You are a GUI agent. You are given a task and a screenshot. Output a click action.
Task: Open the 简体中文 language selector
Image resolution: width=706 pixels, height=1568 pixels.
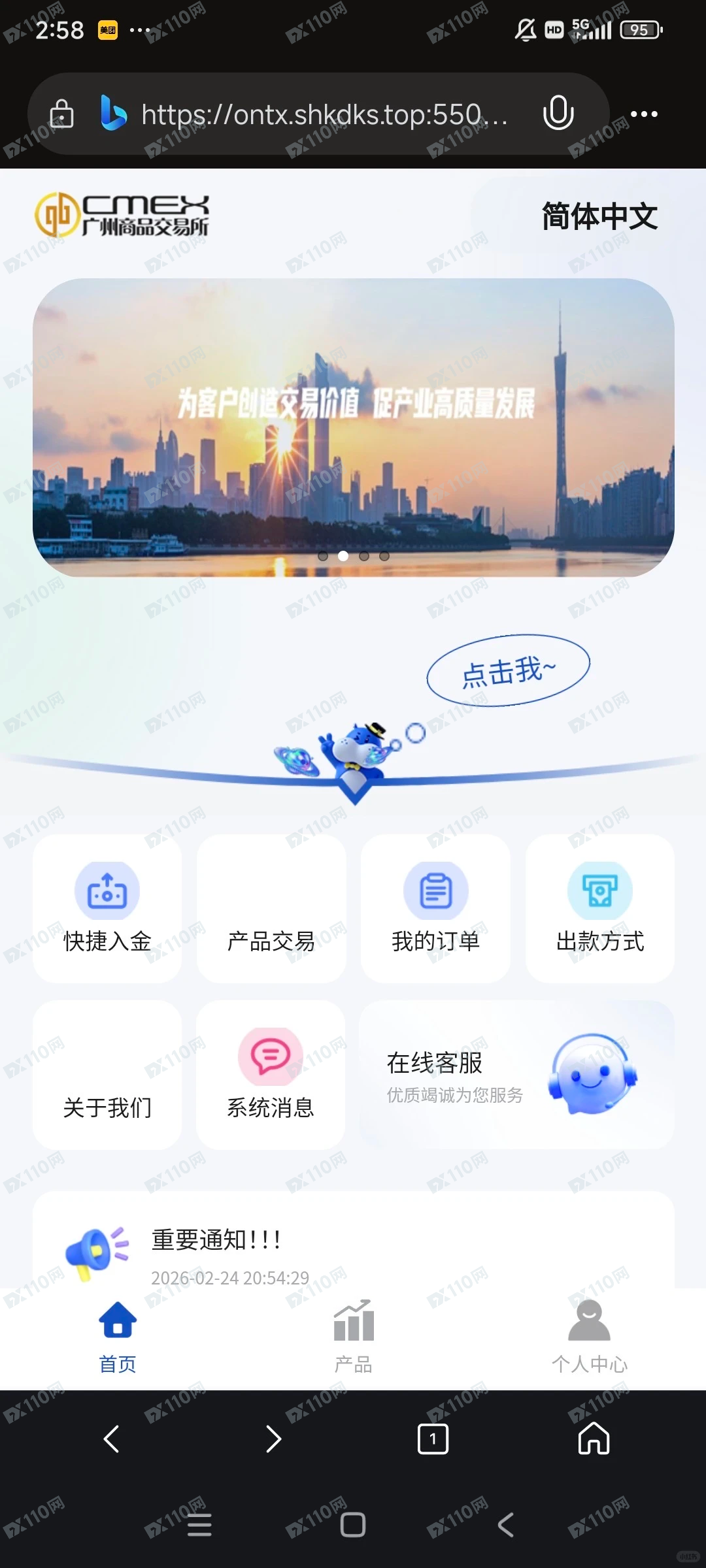click(x=599, y=216)
